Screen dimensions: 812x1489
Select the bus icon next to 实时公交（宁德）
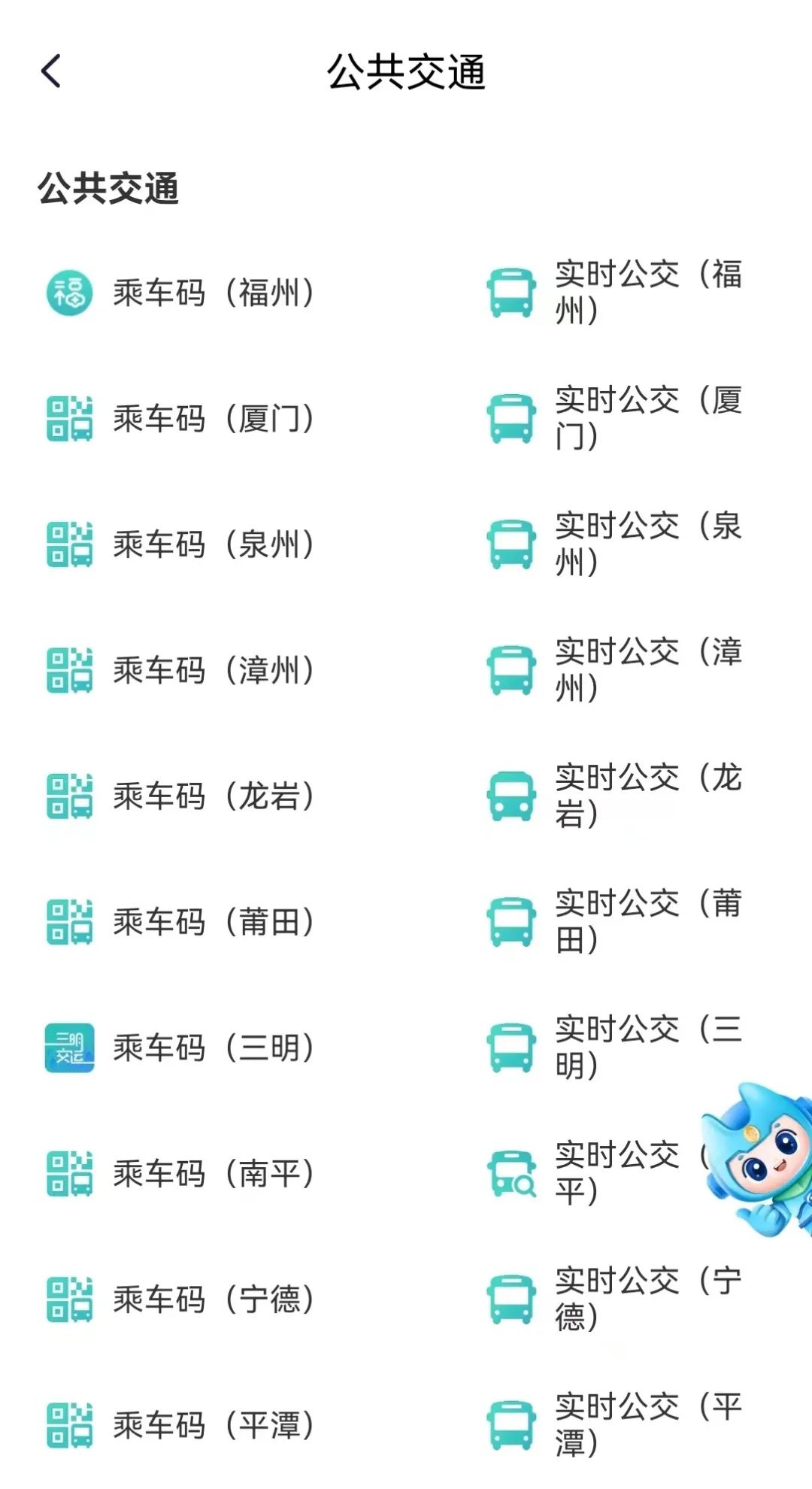pyautogui.click(x=511, y=1299)
